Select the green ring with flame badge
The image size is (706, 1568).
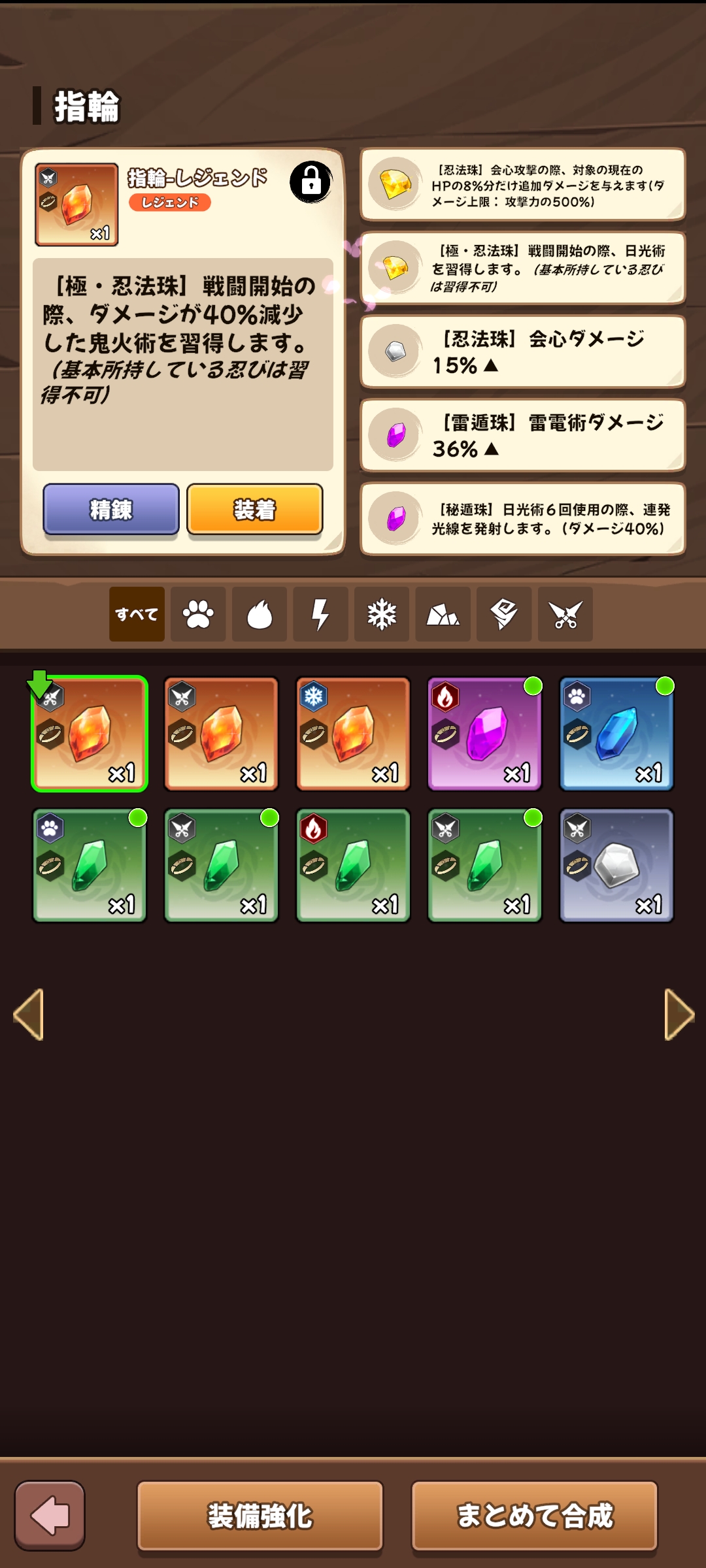tap(353, 866)
